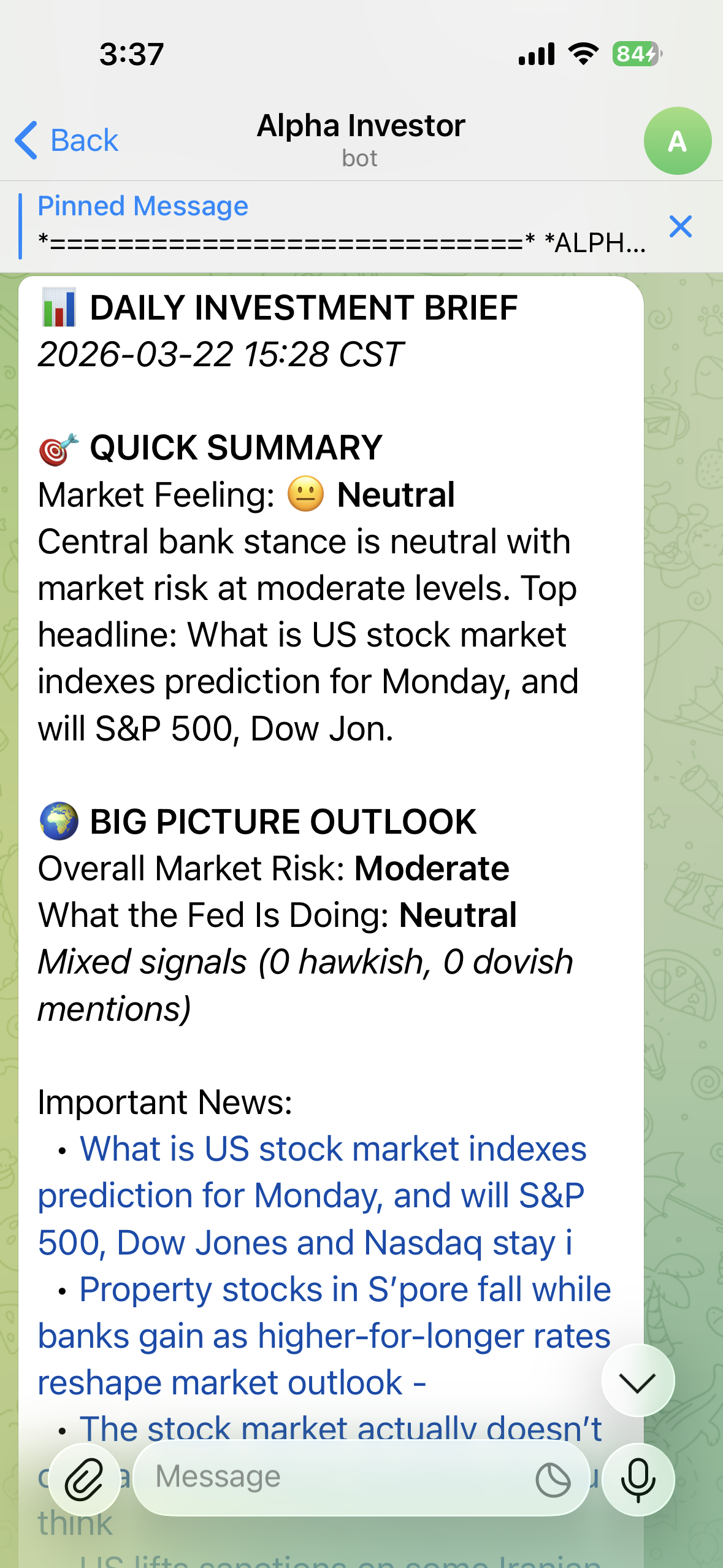This screenshot has height=1568, width=723.
Task: Tap the Wi-Fi indicator in the status bar
Action: [581, 54]
